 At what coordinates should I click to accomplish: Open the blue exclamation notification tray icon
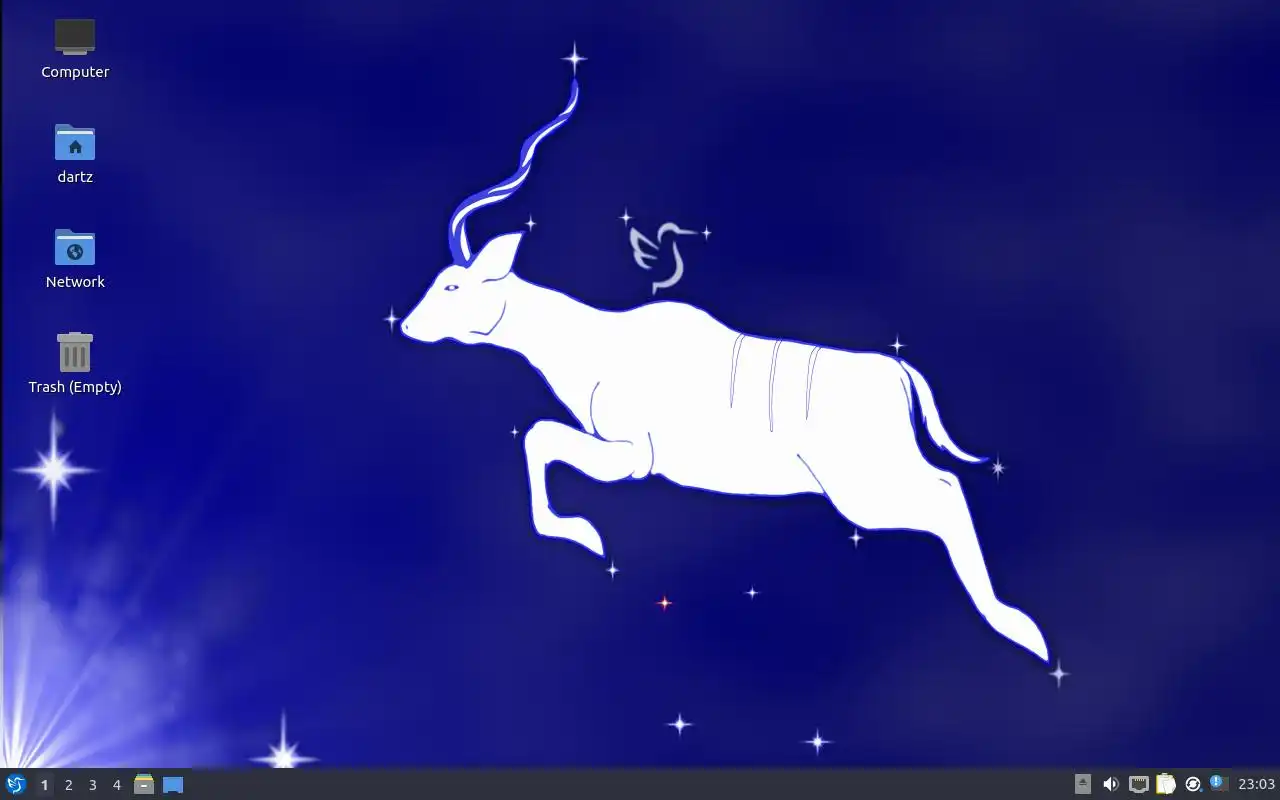coord(1218,783)
